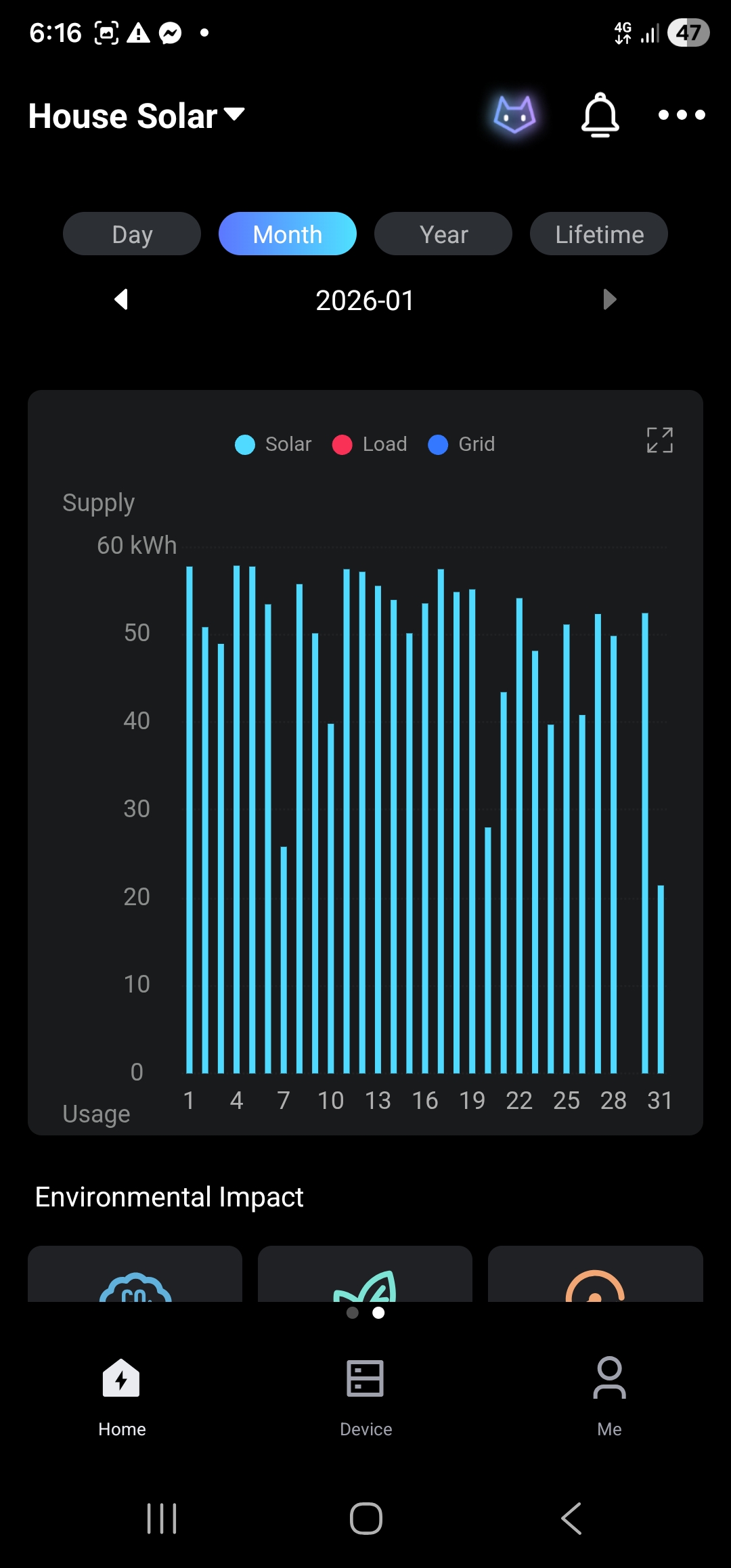731x1568 pixels.
Task: Switch to the Day view
Action: coord(132,234)
